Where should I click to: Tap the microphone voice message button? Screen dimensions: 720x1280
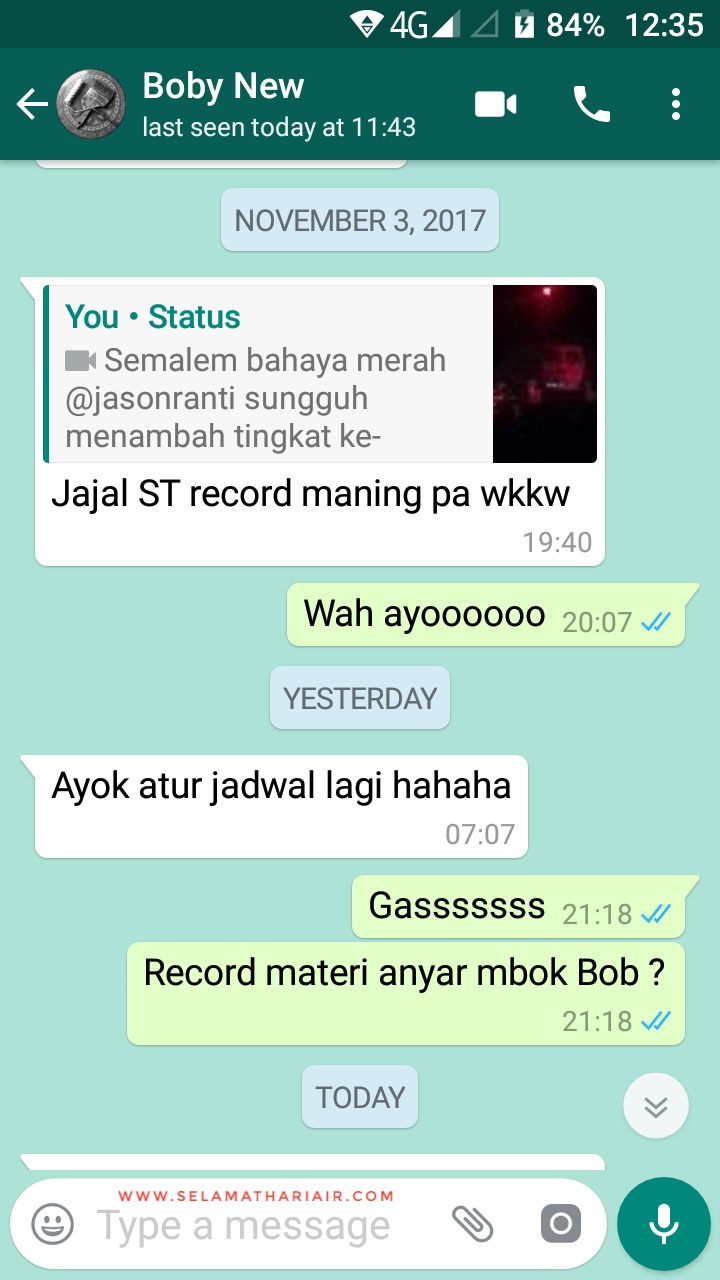pos(662,1223)
